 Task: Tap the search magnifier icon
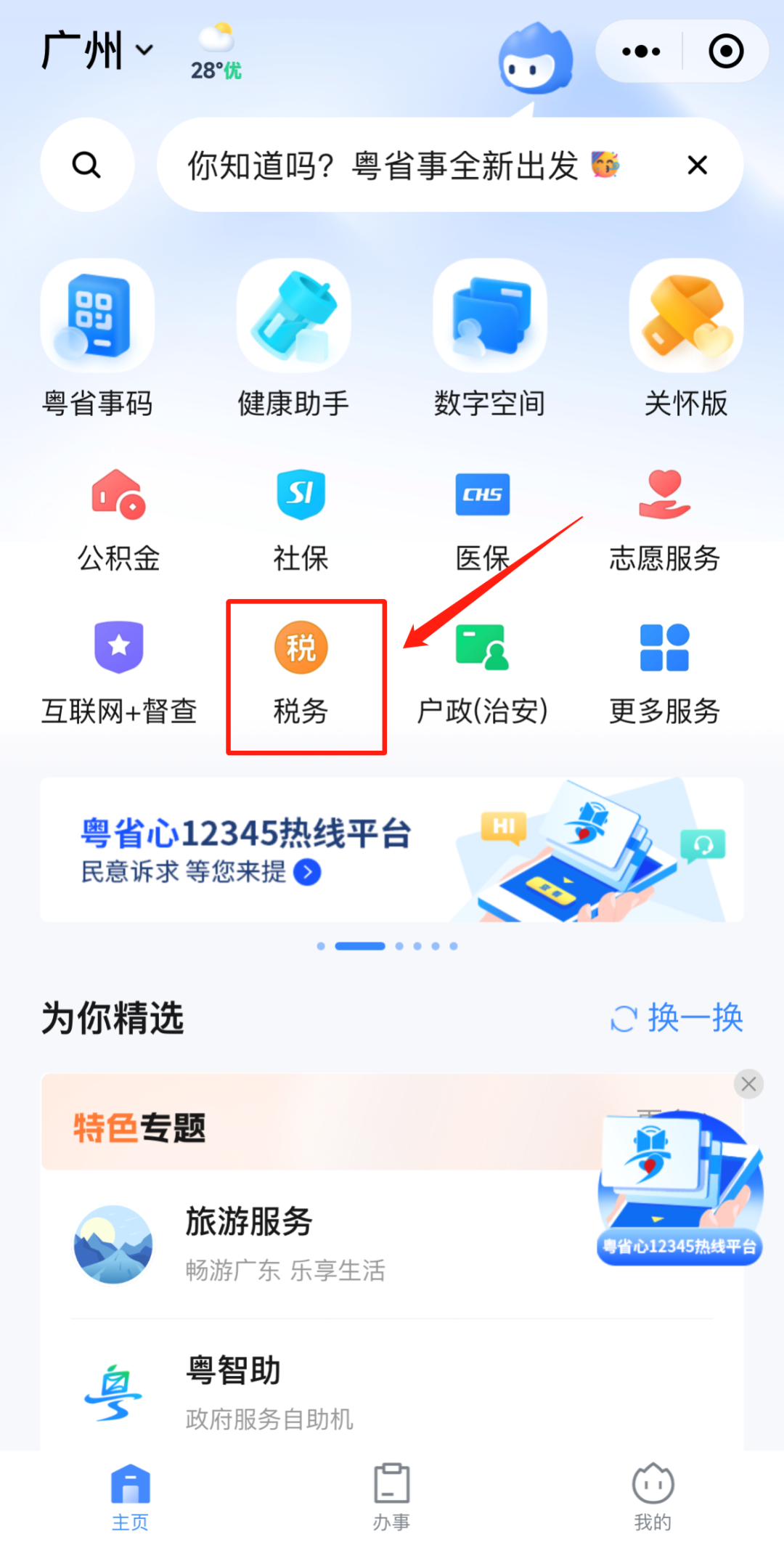[87, 165]
